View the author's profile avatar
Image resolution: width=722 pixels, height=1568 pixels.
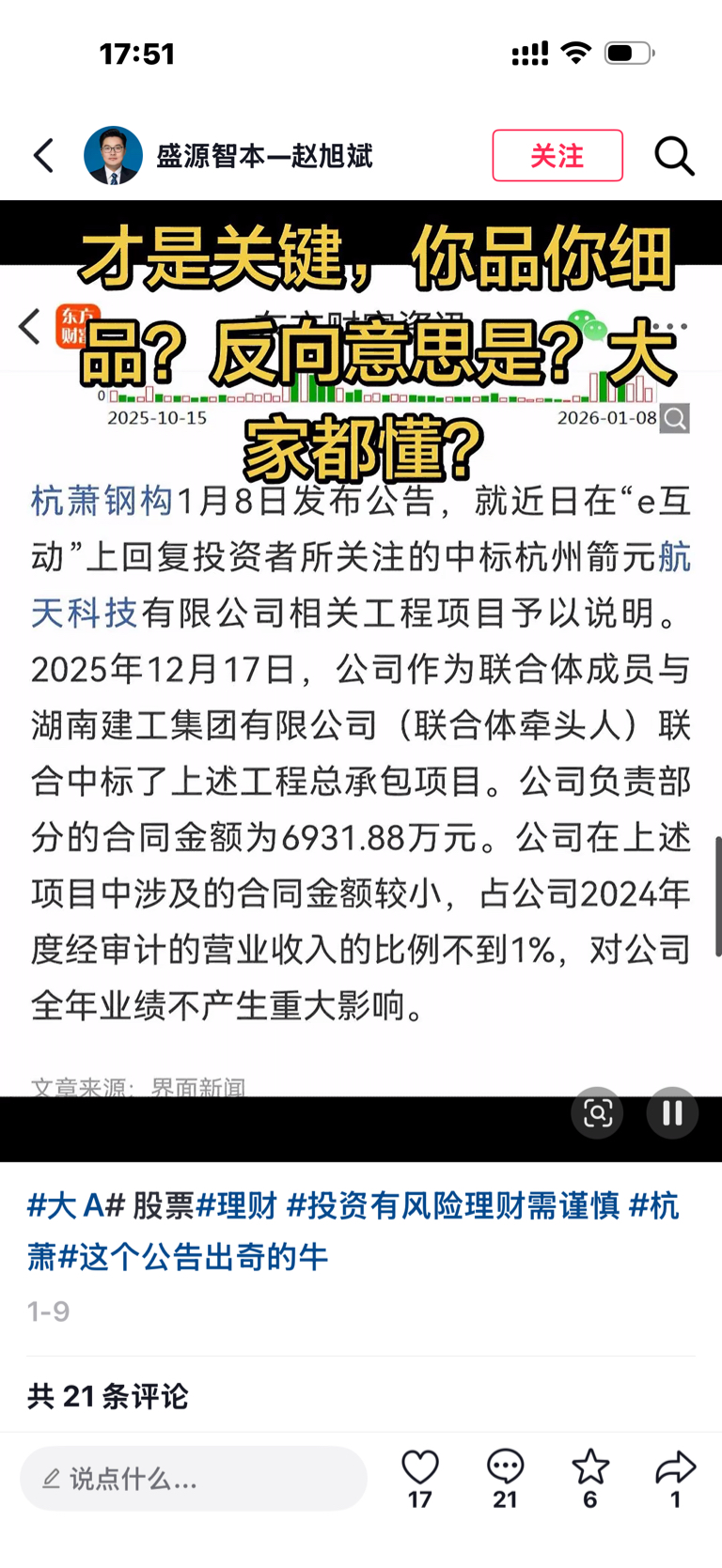tap(114, 156)
